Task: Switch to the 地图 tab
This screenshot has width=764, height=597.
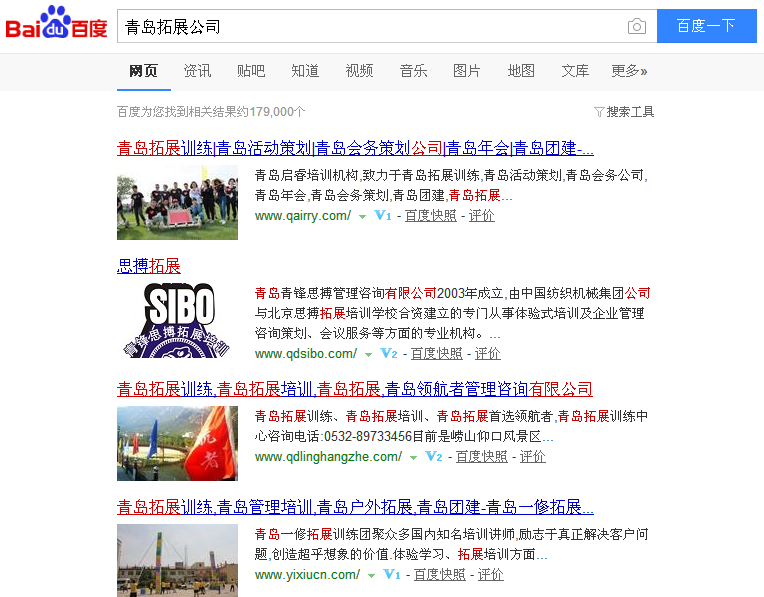Action: [521, 71]
